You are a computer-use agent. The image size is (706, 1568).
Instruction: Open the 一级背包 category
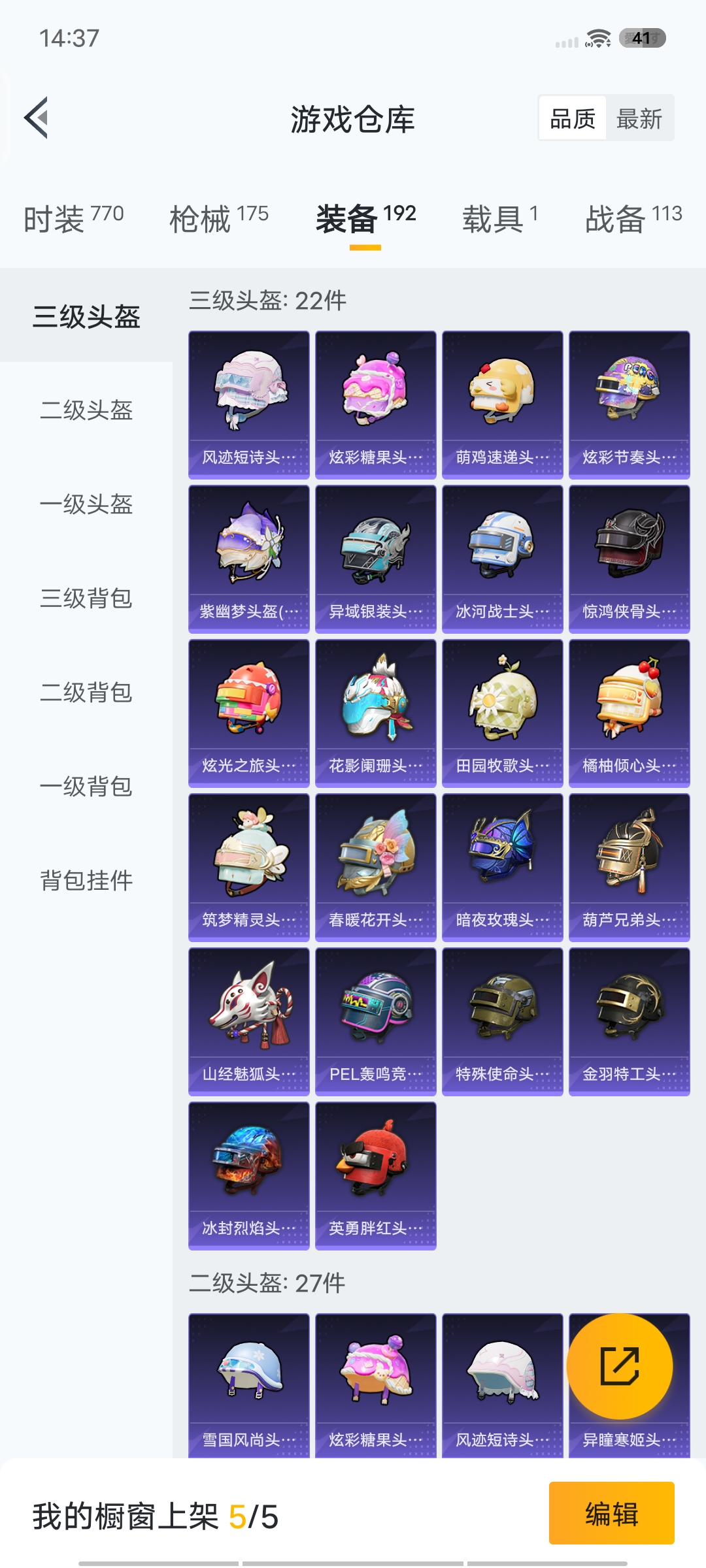coord(88,788)
